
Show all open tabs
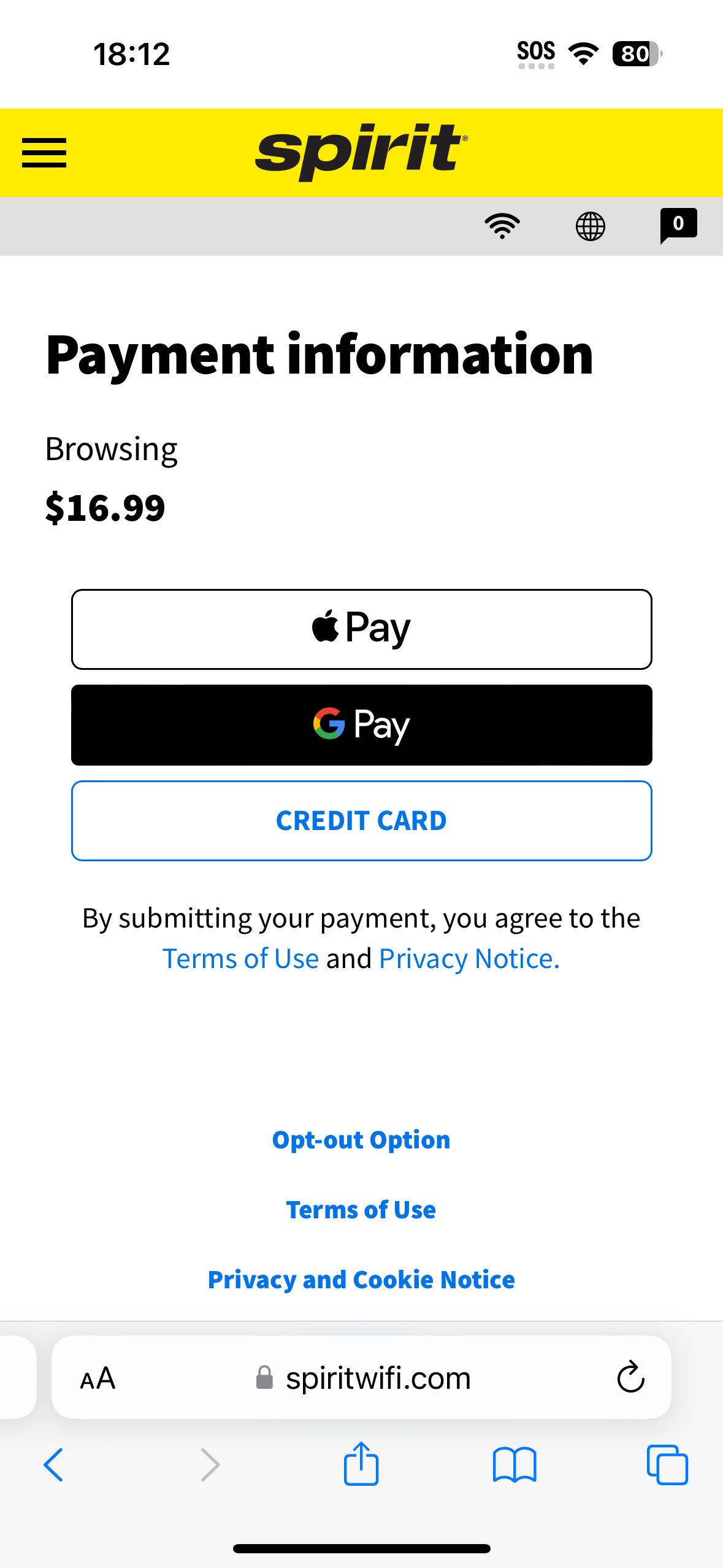click(667, 1465)
